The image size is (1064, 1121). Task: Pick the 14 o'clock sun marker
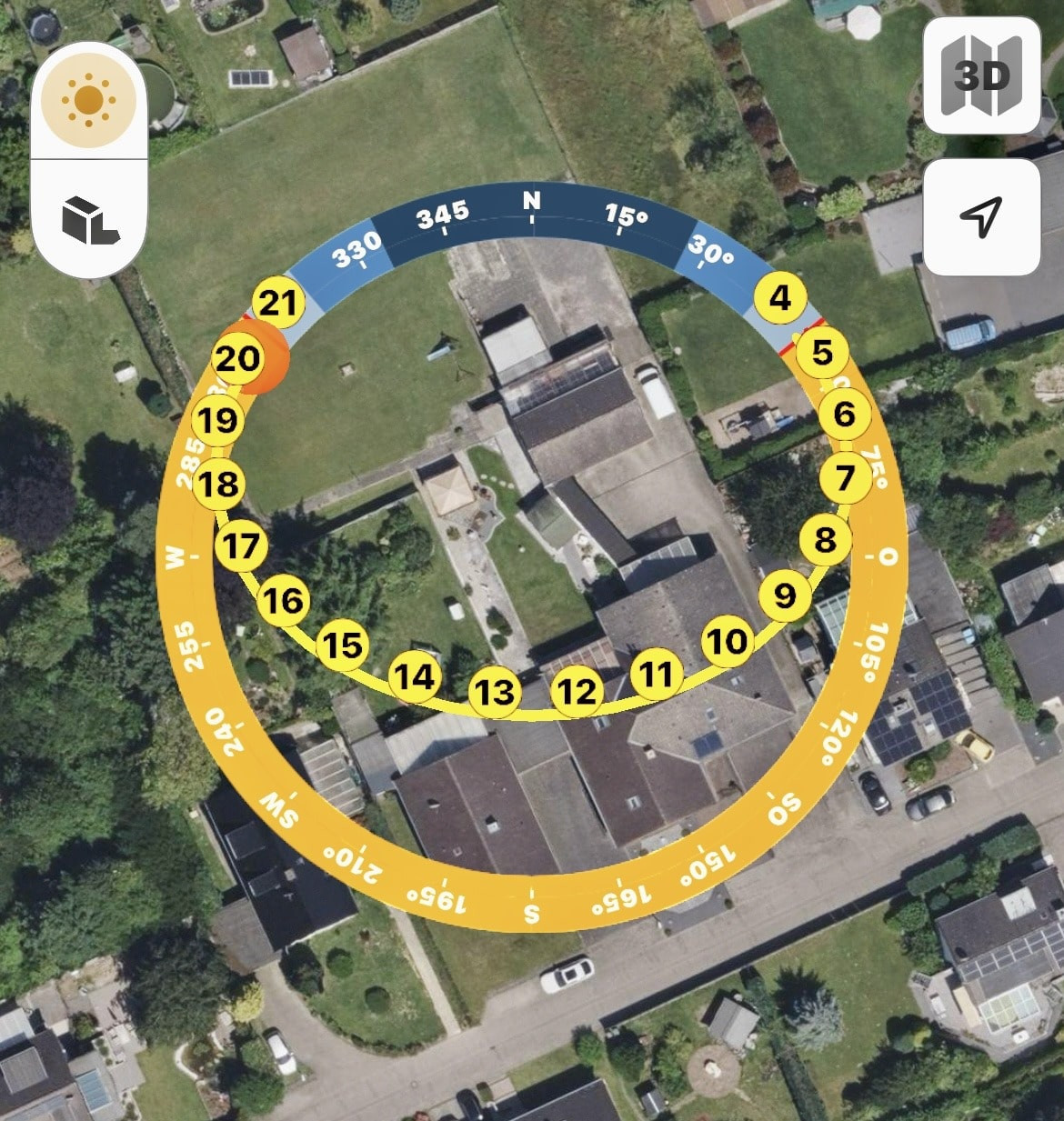[x=415, y=676]
